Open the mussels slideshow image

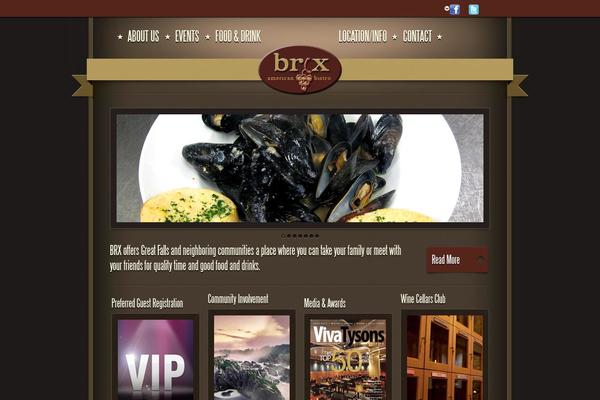click(x=300, y=168)
